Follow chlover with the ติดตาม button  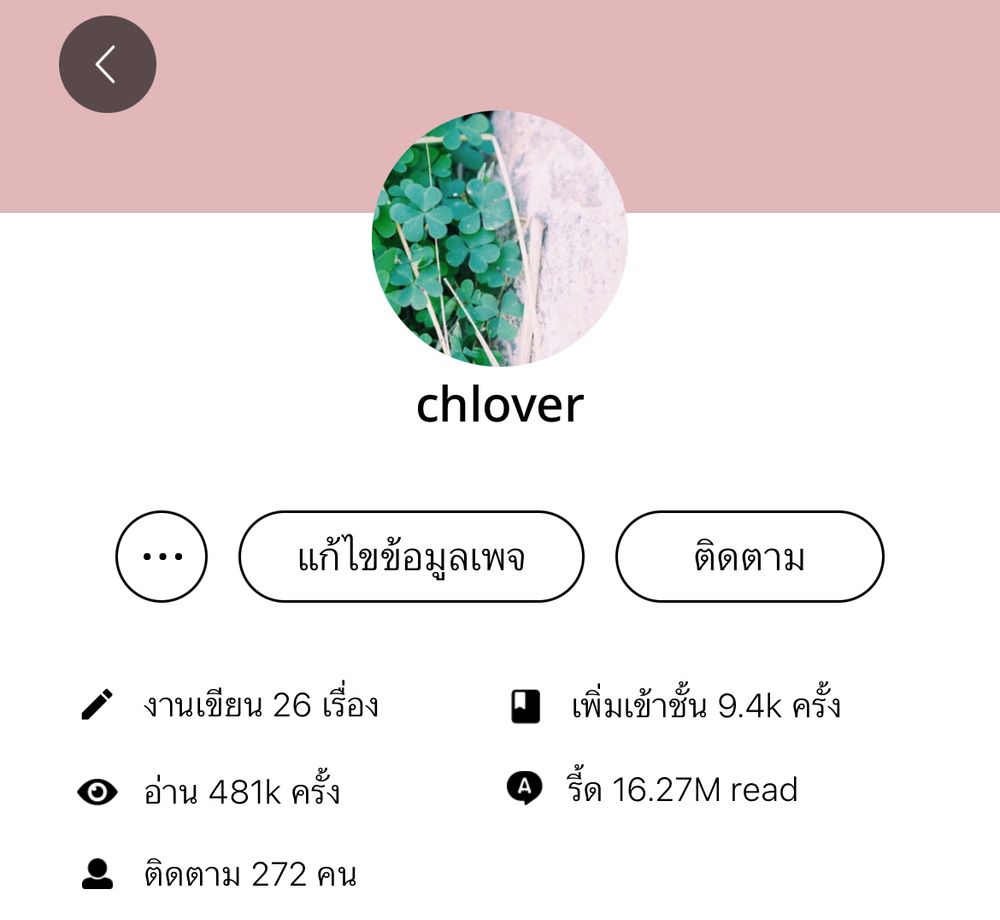[x=749, y=556]
